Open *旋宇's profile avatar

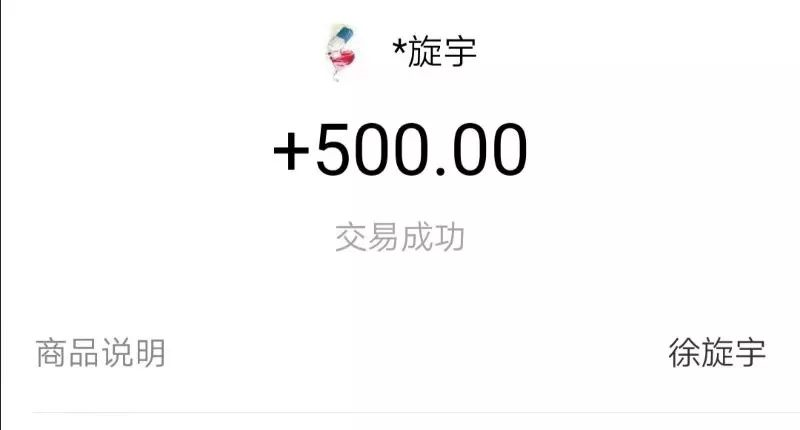[x=343, y=53]
